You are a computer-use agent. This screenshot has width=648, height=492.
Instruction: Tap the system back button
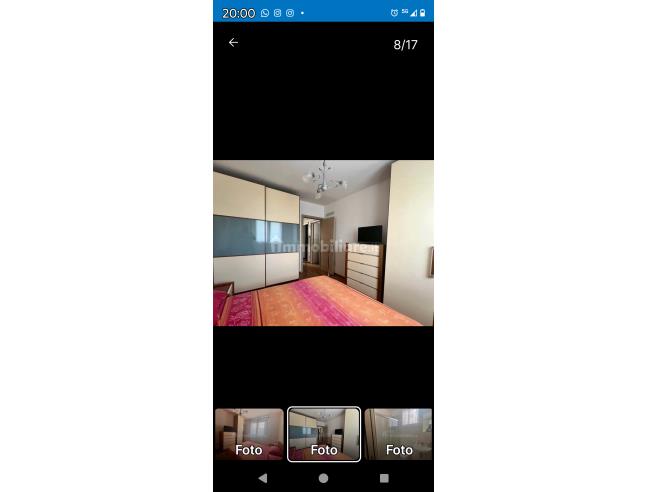click(x=263, y=478)
